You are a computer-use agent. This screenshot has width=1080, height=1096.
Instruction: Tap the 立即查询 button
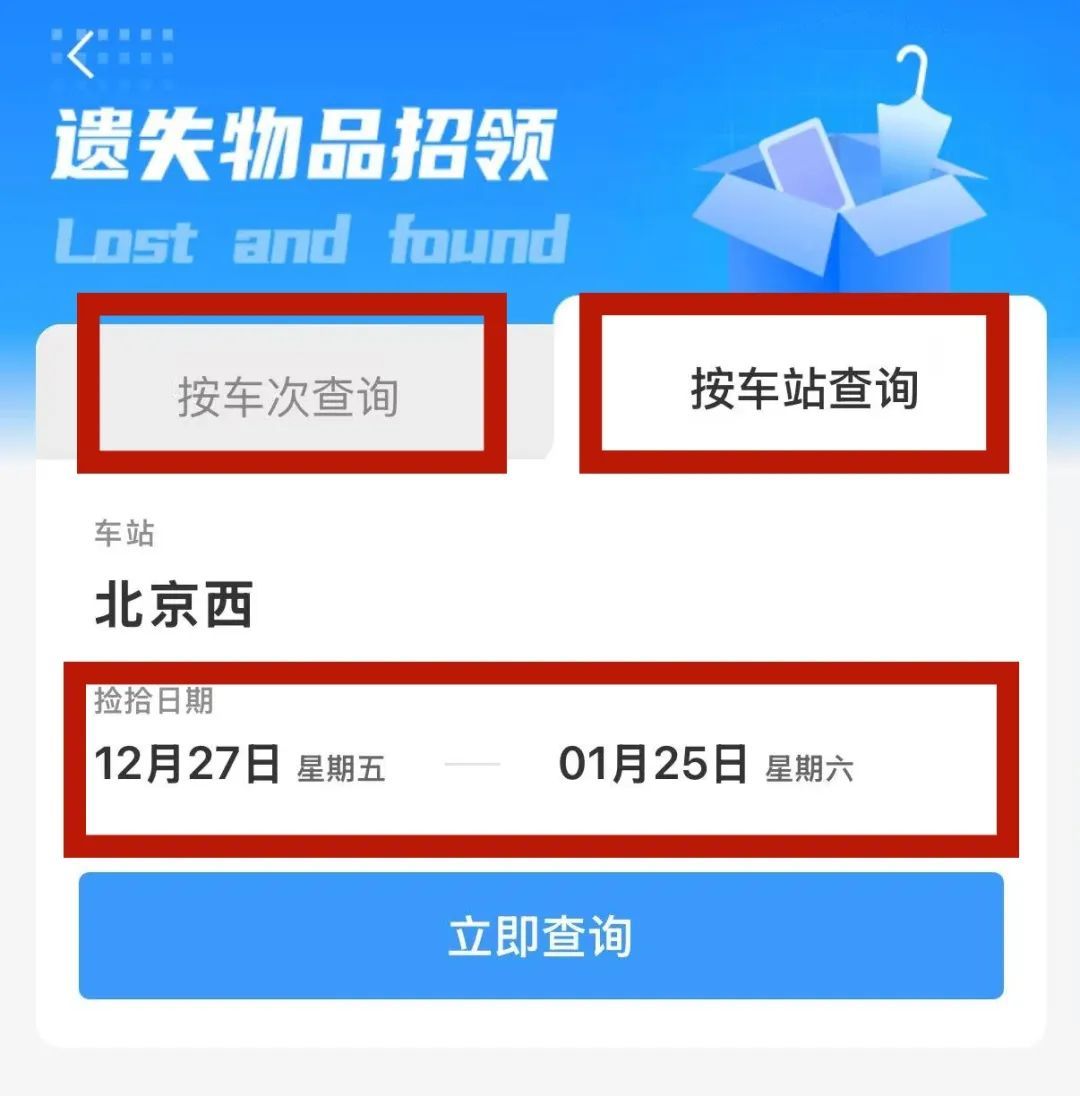point(540,936)
